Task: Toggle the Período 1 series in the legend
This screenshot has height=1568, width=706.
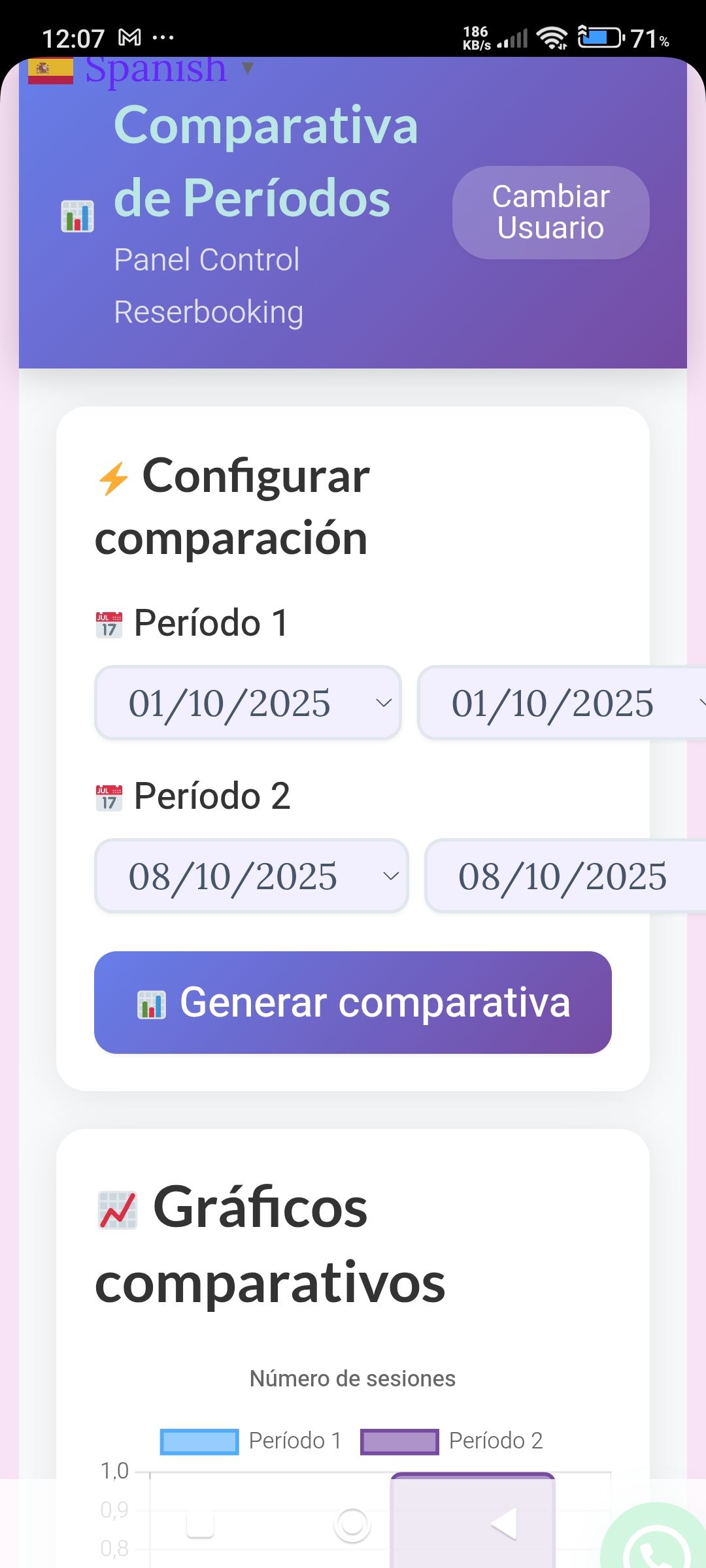Action: coord(295,1439)
